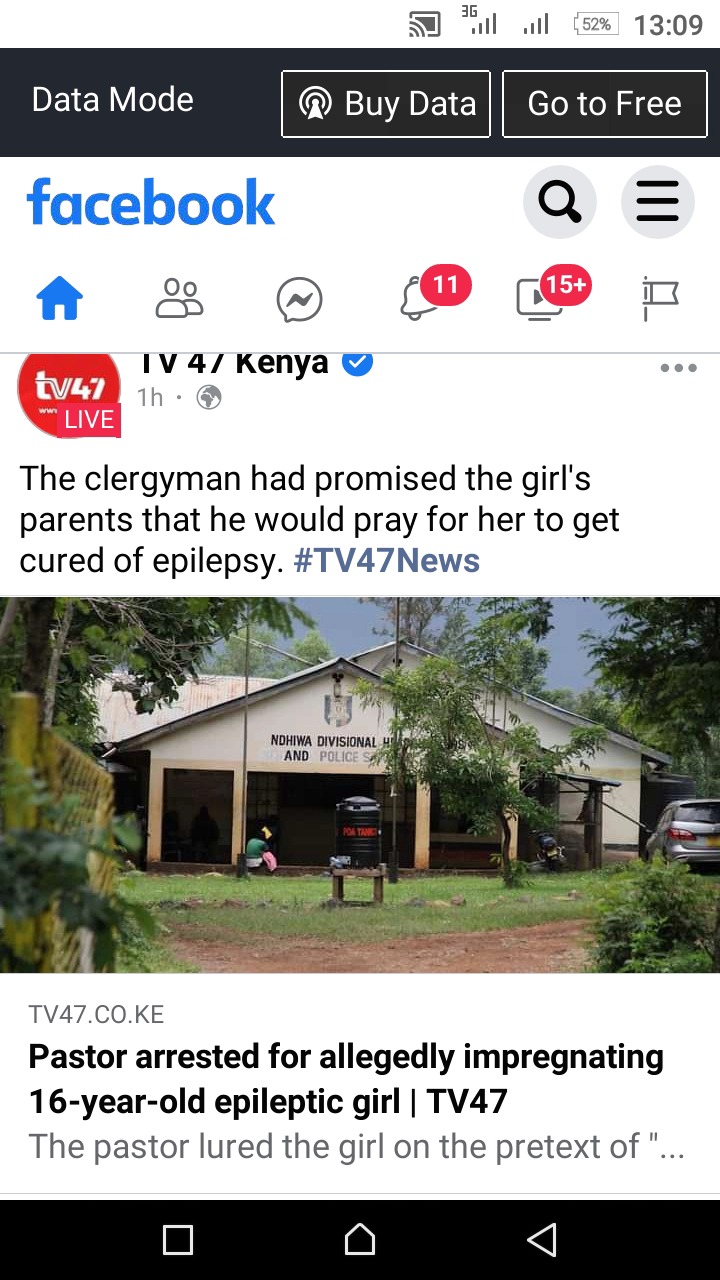Open the recent apps overview
This screenshot has width=720, height=1280.
178,1240
